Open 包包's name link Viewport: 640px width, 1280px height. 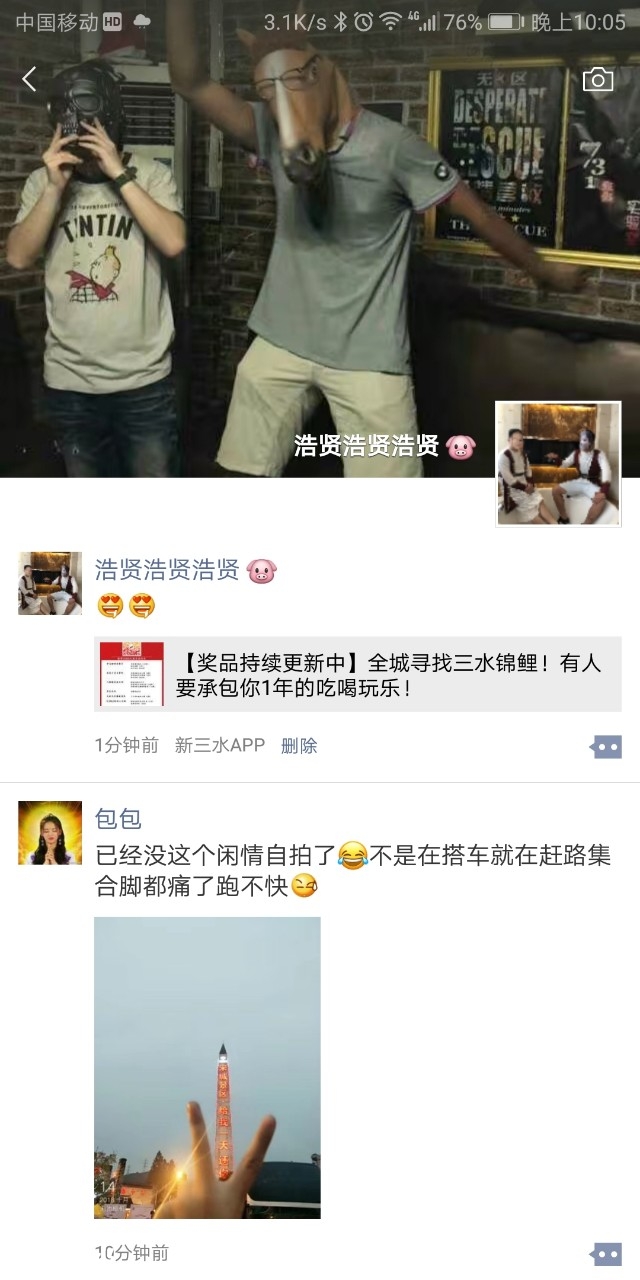click(x=118, y=819)
